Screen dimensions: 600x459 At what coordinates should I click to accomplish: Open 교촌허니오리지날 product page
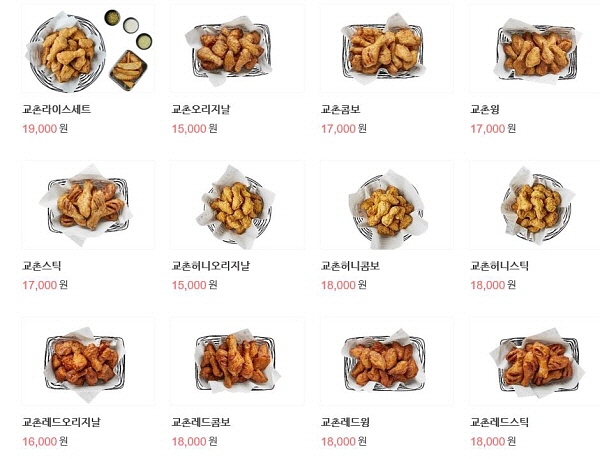click(x=237, y=205)
